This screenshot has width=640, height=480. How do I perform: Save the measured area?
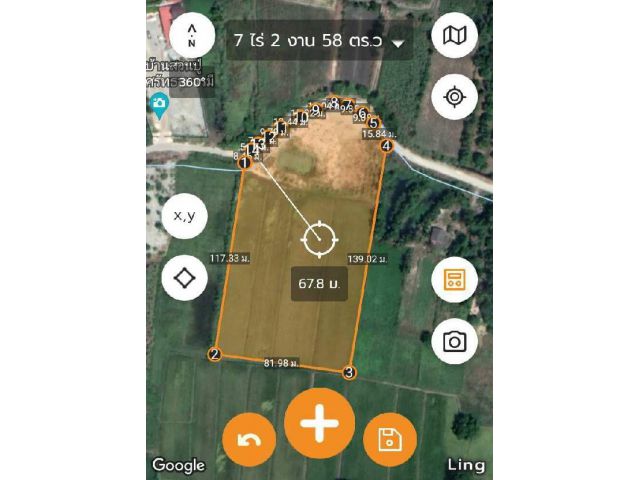pyautogui.click(x=389, y=440)
